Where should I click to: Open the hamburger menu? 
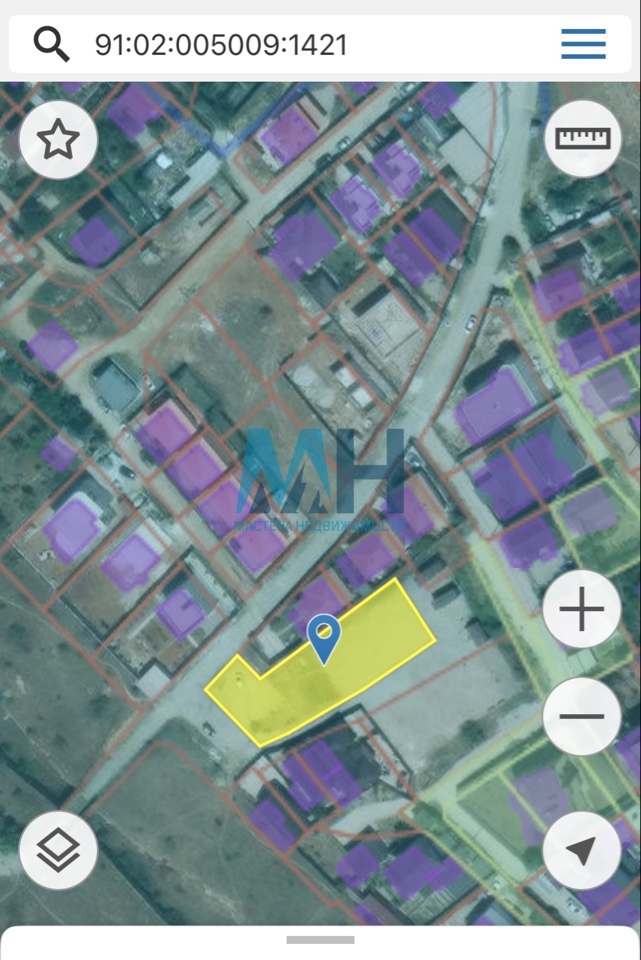(583, 43)
